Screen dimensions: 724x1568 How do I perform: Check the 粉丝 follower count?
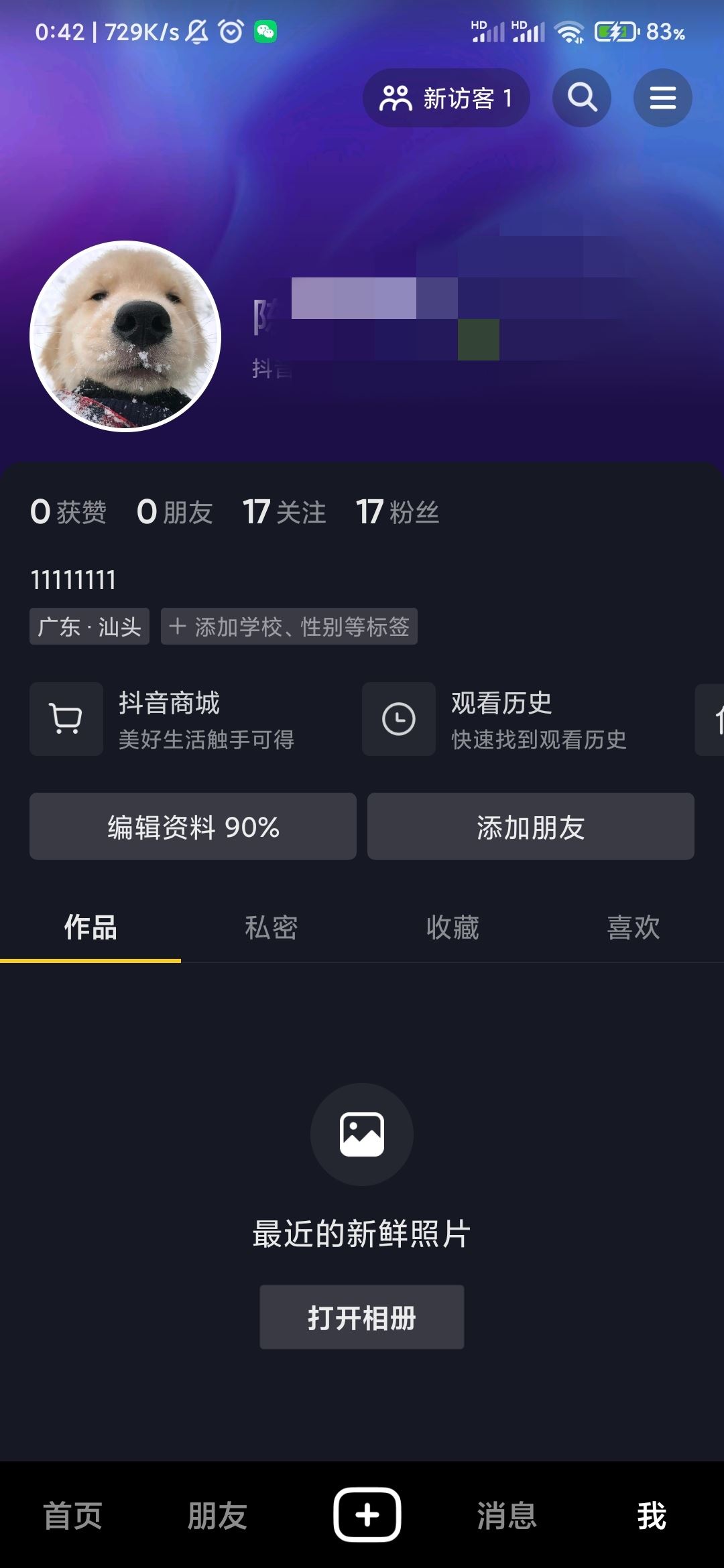398,511
